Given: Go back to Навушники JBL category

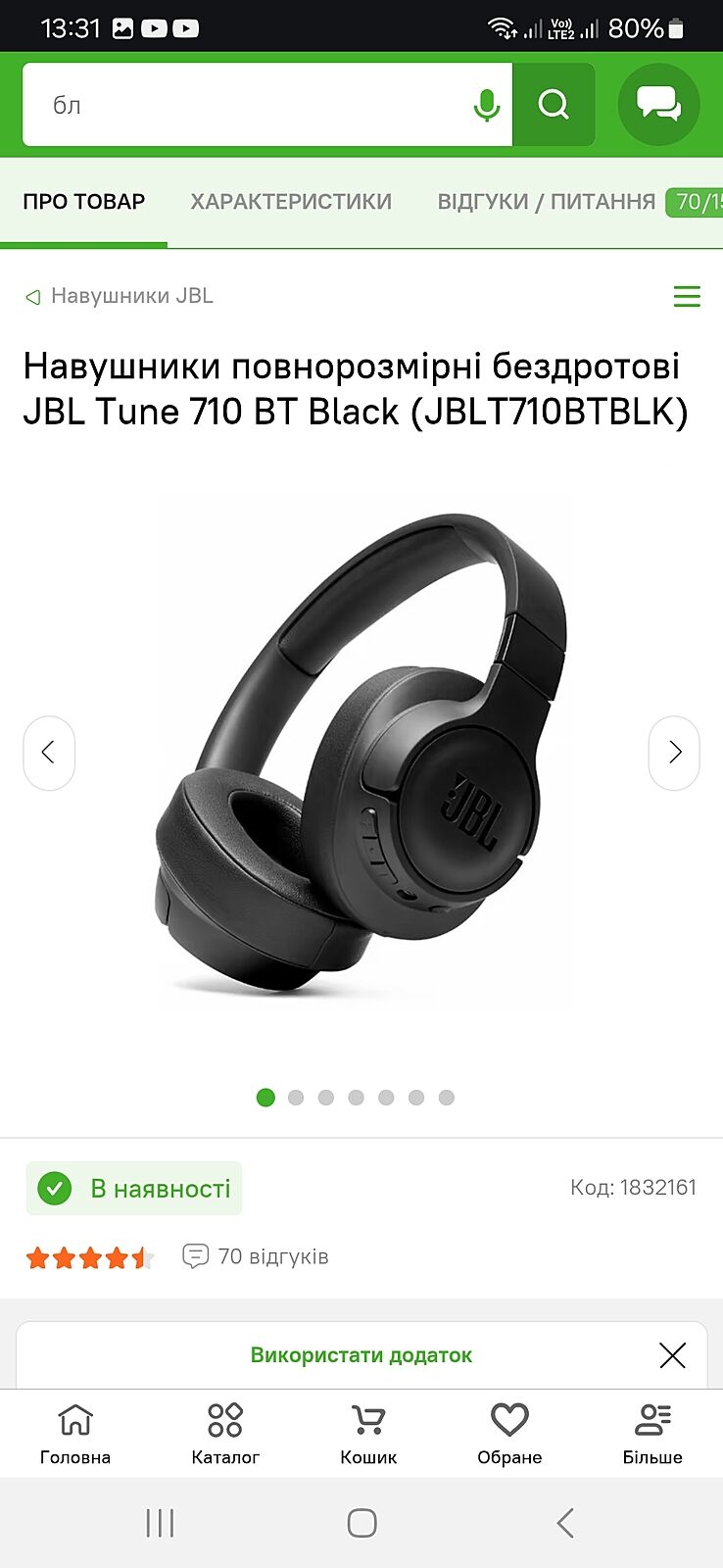Looking at the screenshot, I should tap(120, 296).
